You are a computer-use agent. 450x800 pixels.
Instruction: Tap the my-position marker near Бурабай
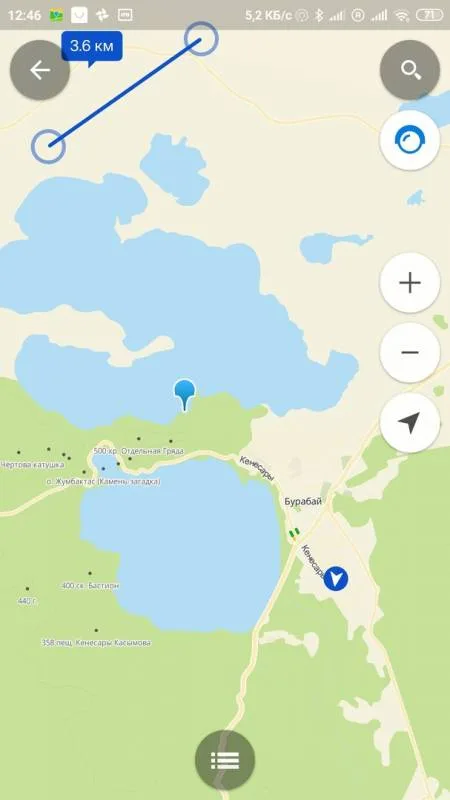point(336,579)
